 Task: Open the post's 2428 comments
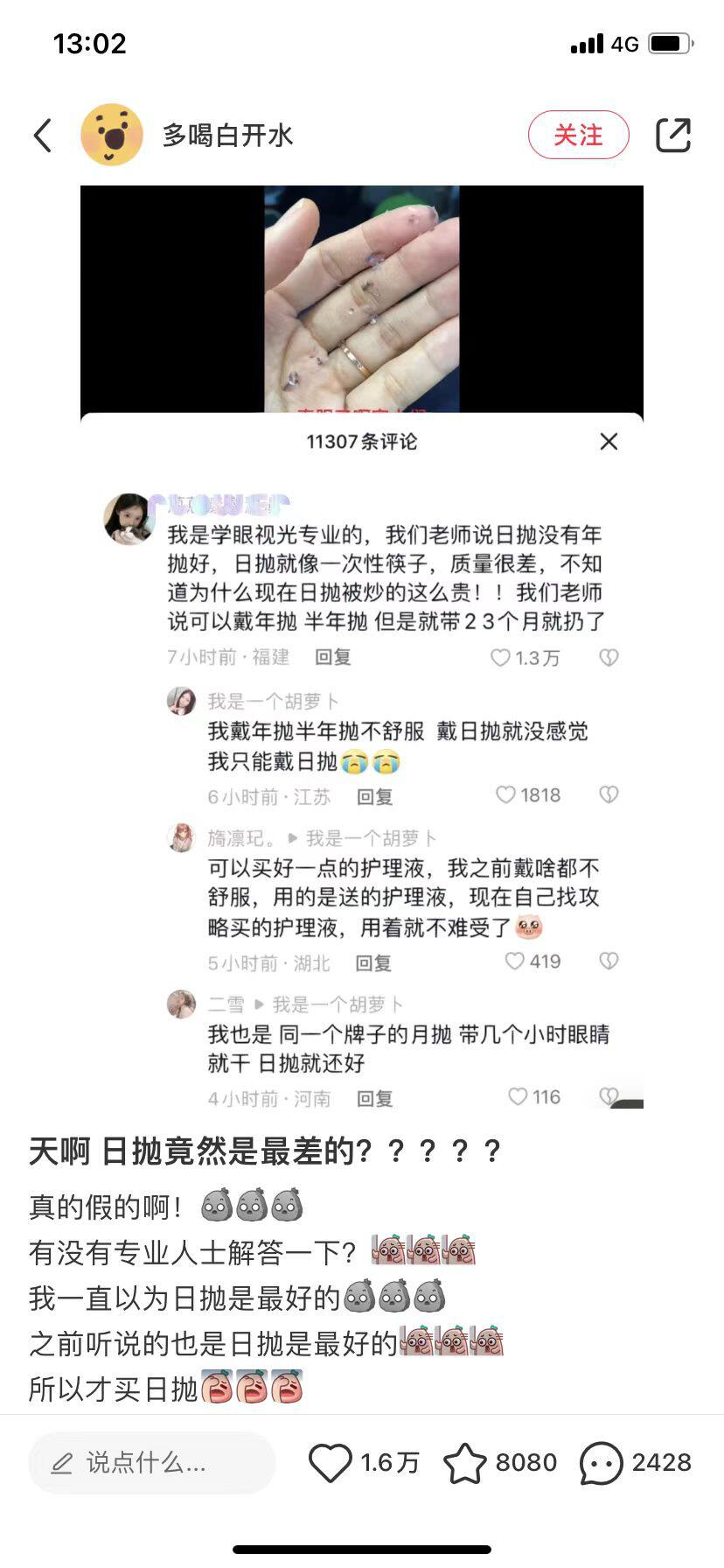(602, 1463)
